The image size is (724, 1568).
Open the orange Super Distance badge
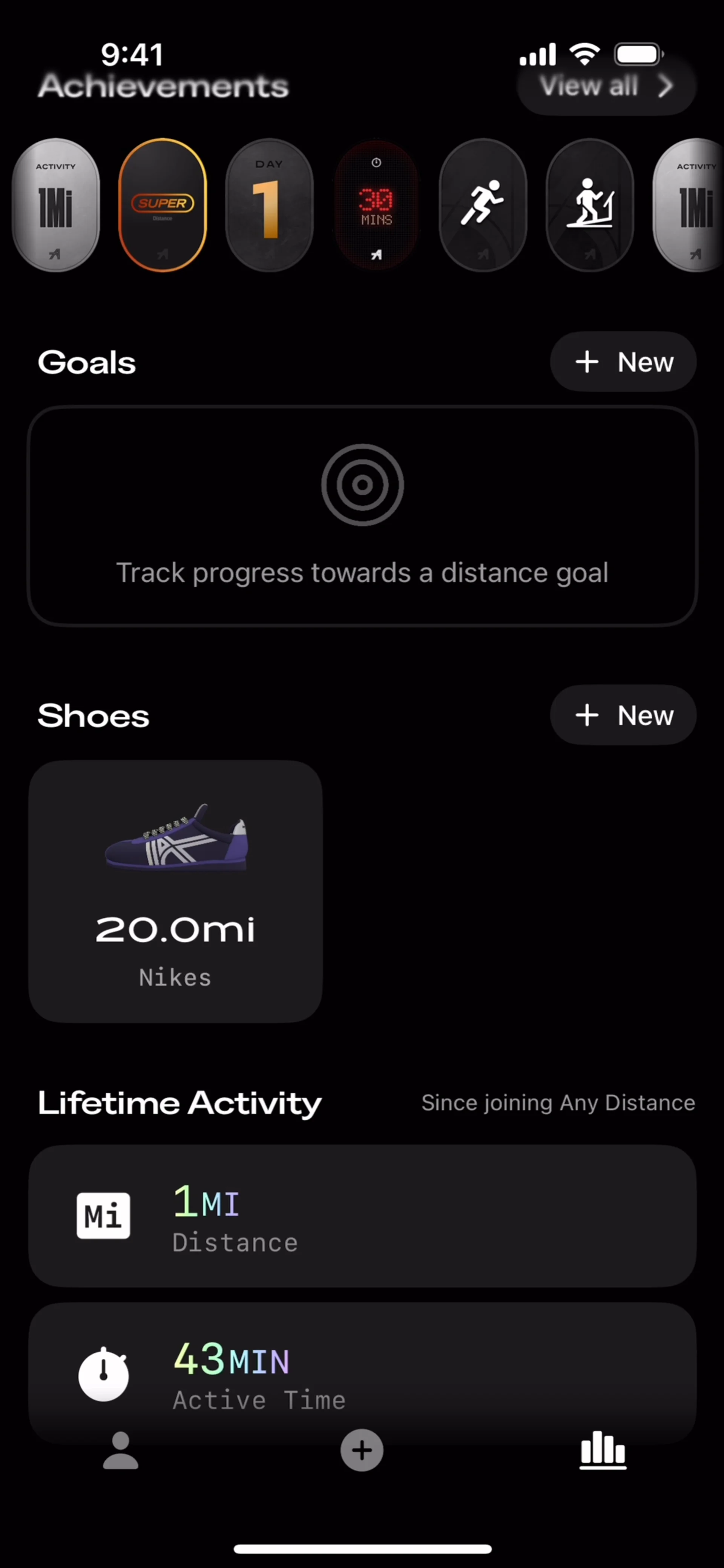coord(163,205)
